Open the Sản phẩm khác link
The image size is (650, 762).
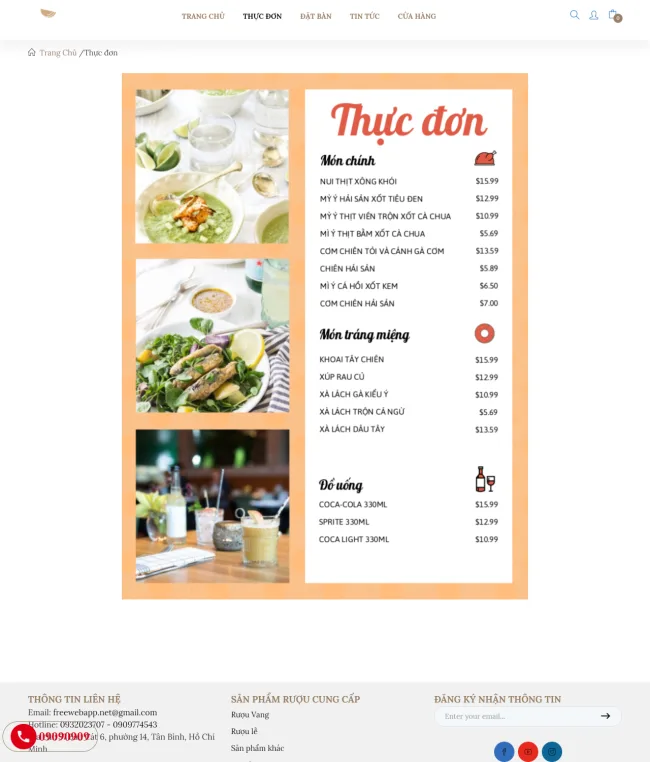[257, 748]
